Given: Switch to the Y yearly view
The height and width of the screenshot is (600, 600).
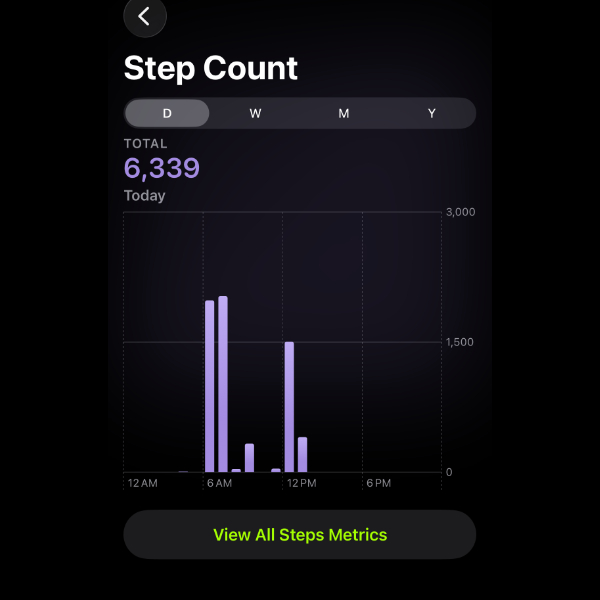Looking at the screenshot, I should click(432, 113).
